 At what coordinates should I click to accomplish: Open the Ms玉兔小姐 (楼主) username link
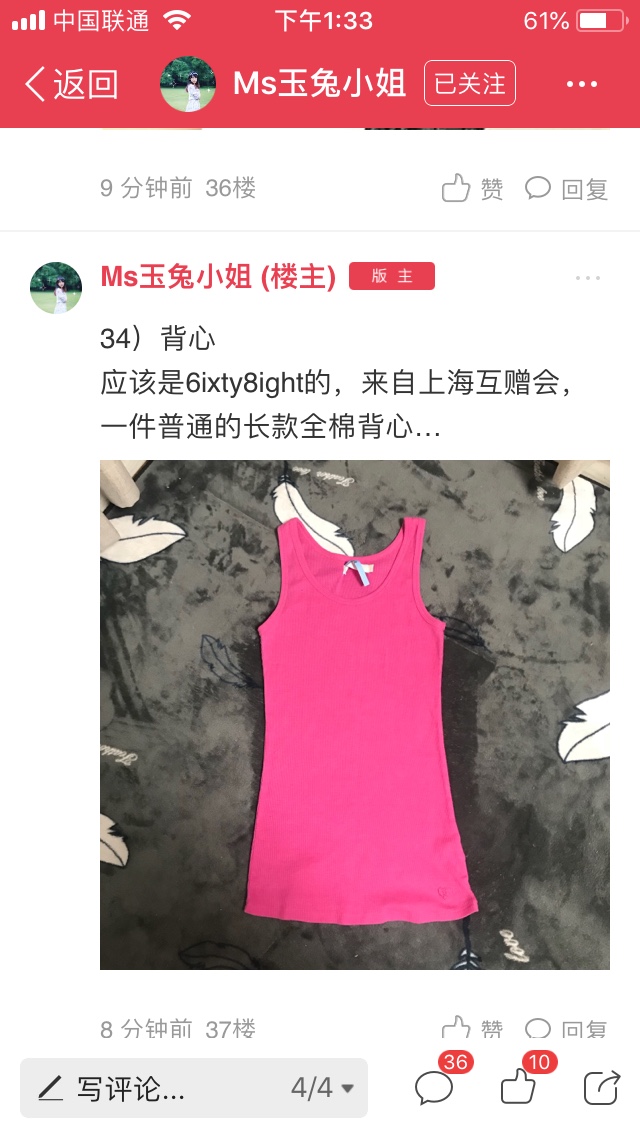pyautogui.click(x=218, y=276)
